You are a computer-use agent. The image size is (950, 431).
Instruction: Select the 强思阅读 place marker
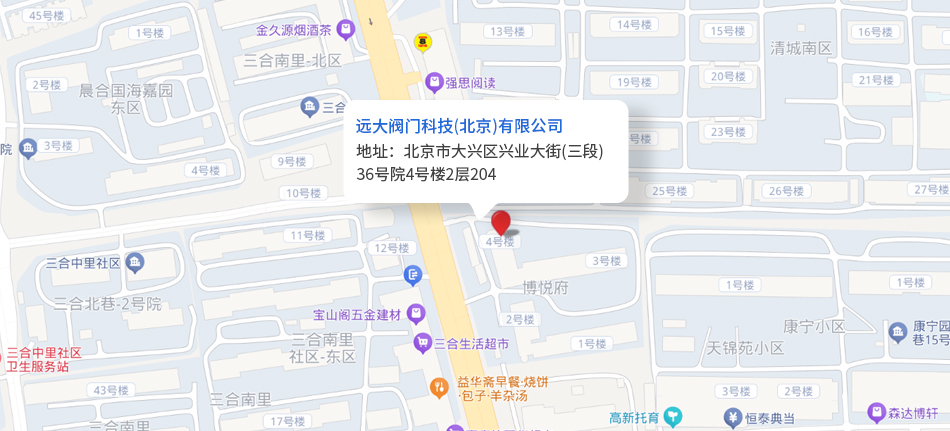pos(434,81)
